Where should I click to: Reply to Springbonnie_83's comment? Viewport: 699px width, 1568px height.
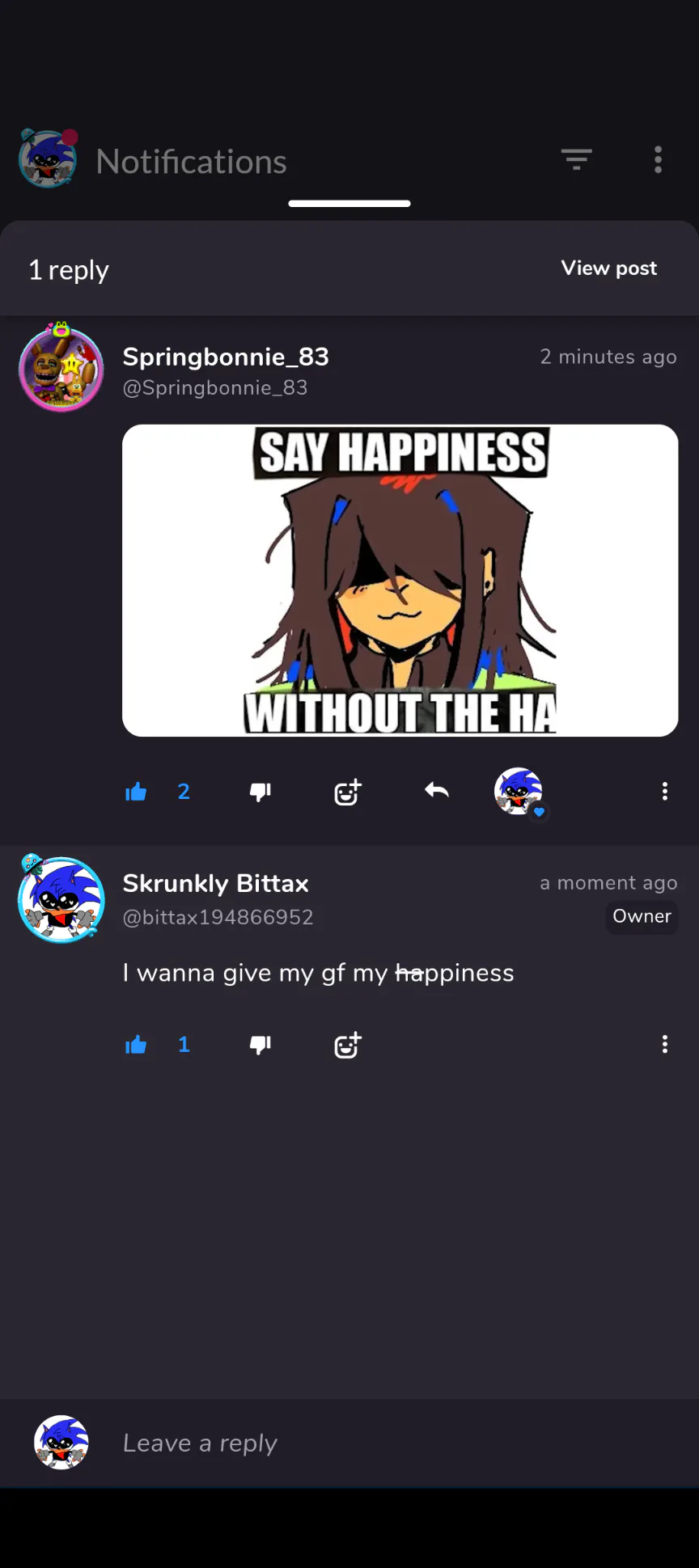[437, 791]
